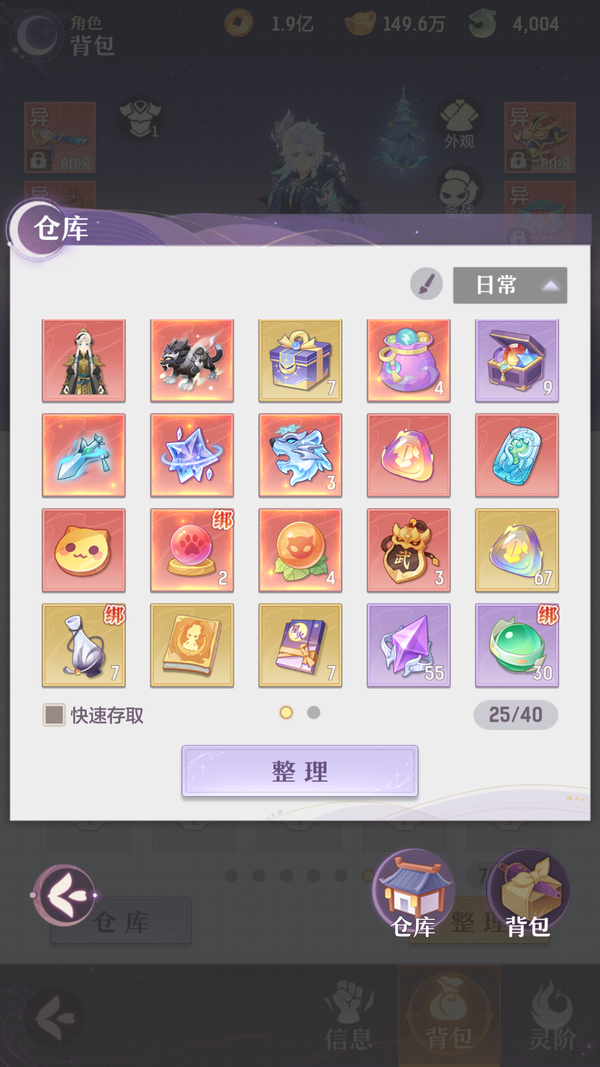Select the purple gift box with 7
600x1067 pixels.
pos(300,361)
